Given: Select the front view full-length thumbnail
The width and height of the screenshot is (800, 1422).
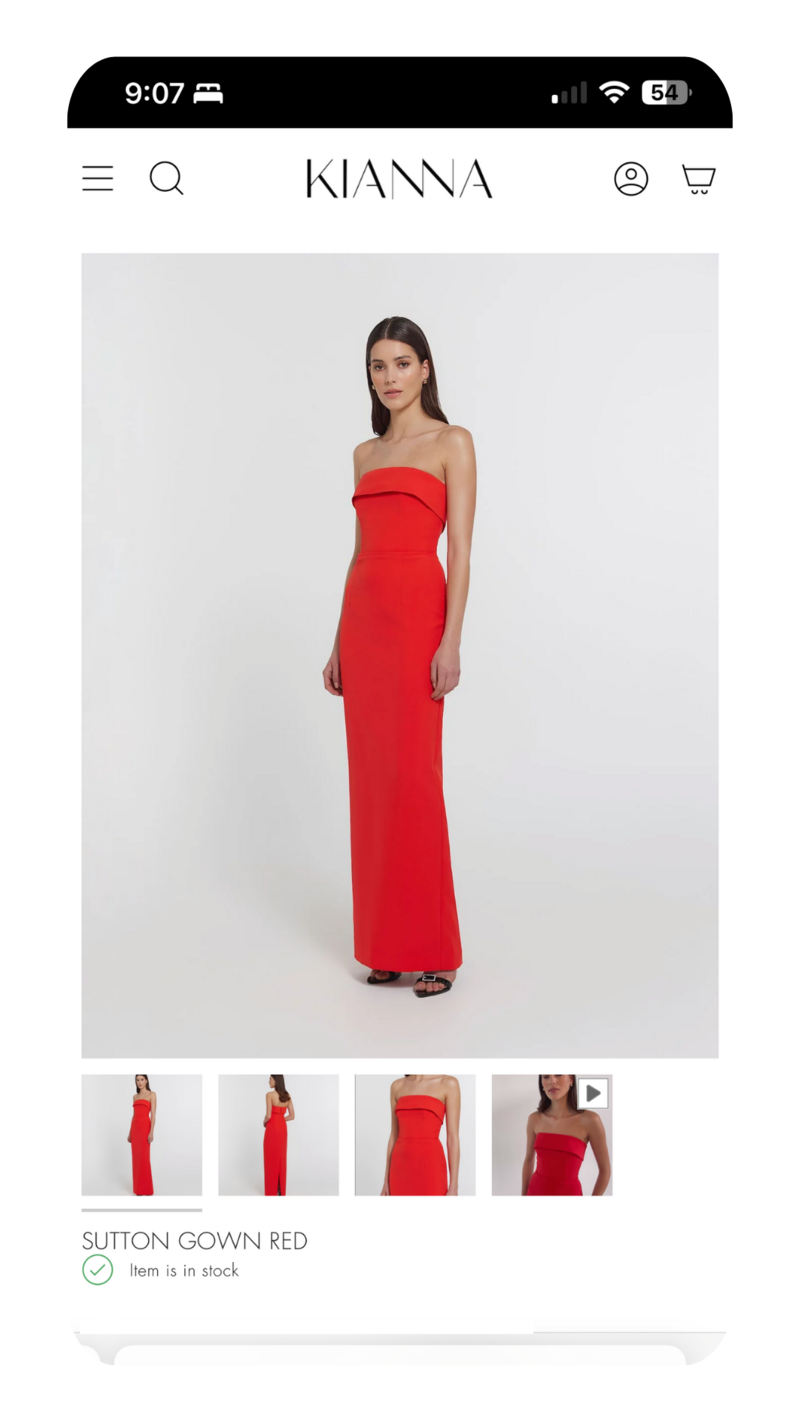Looking at the screenshot, I should pos(142,1135).
